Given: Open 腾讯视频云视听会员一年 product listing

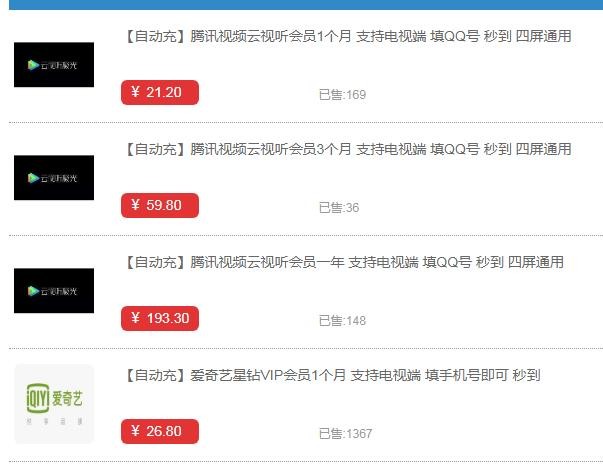Looking at the screenshot, I should click(x=344, y=263).
